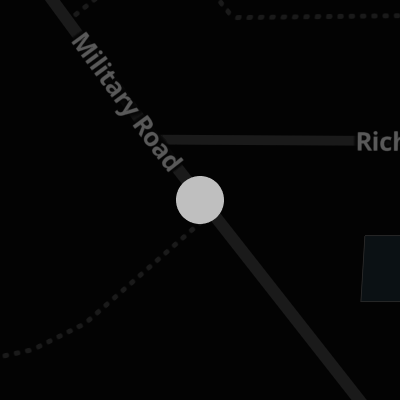Image resolution: width=400 pixels, height=400 pixels.
Task: Tap the circular marker on Military Road
Action: pyautogui.click(x=200, y=200)
